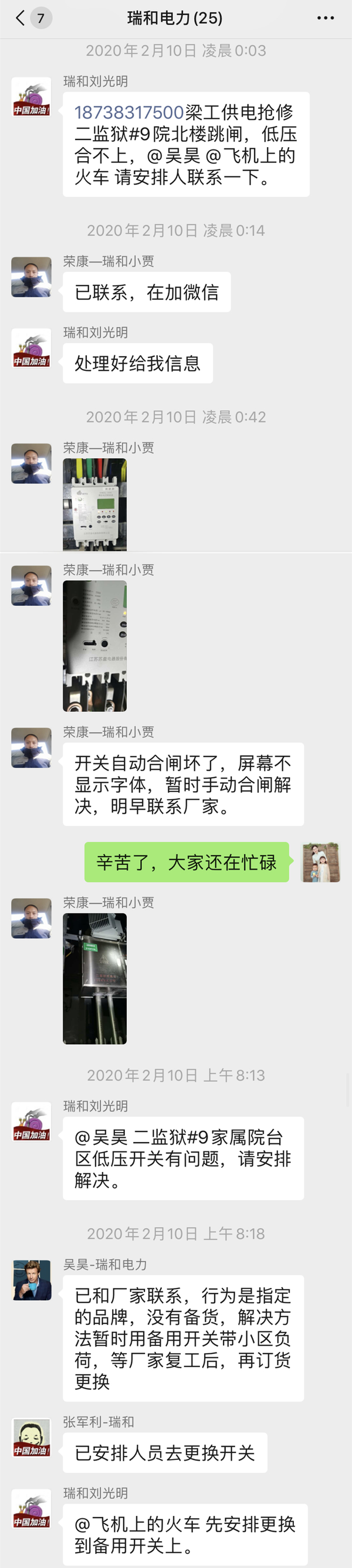352x1568 pixels.
Task: Open 荣康—瑞和小贾's avatar beside 已联系
Action: [31, 277]
